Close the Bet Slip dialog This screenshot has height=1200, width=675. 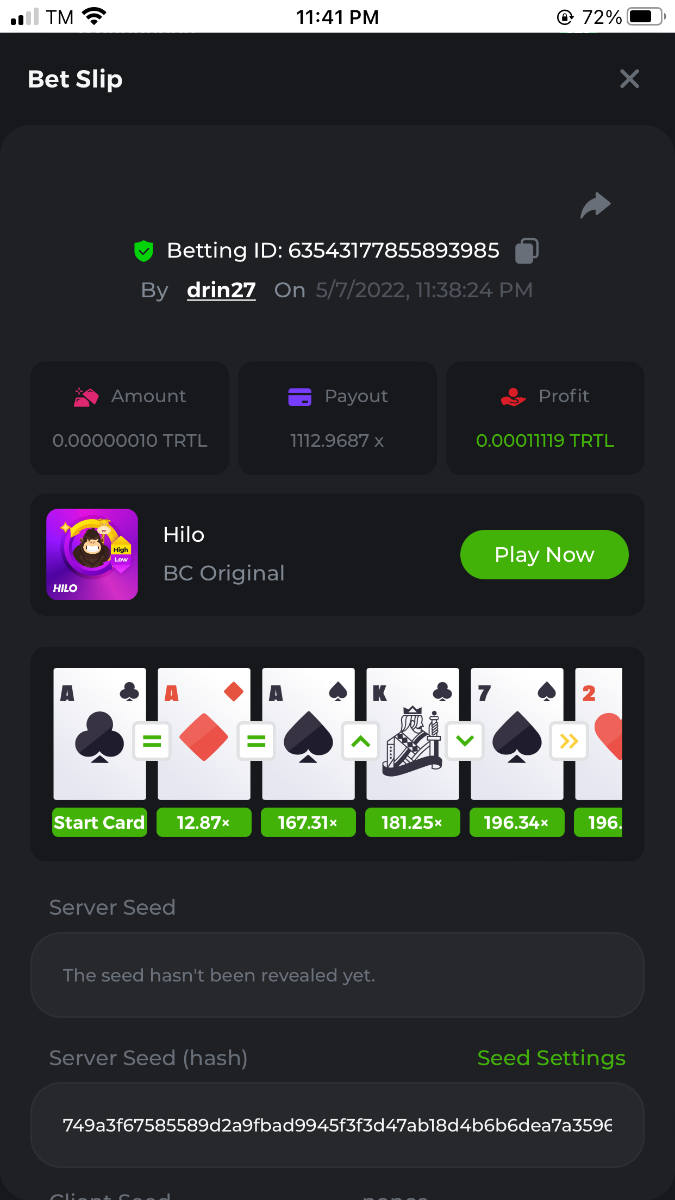pos(629,79)
